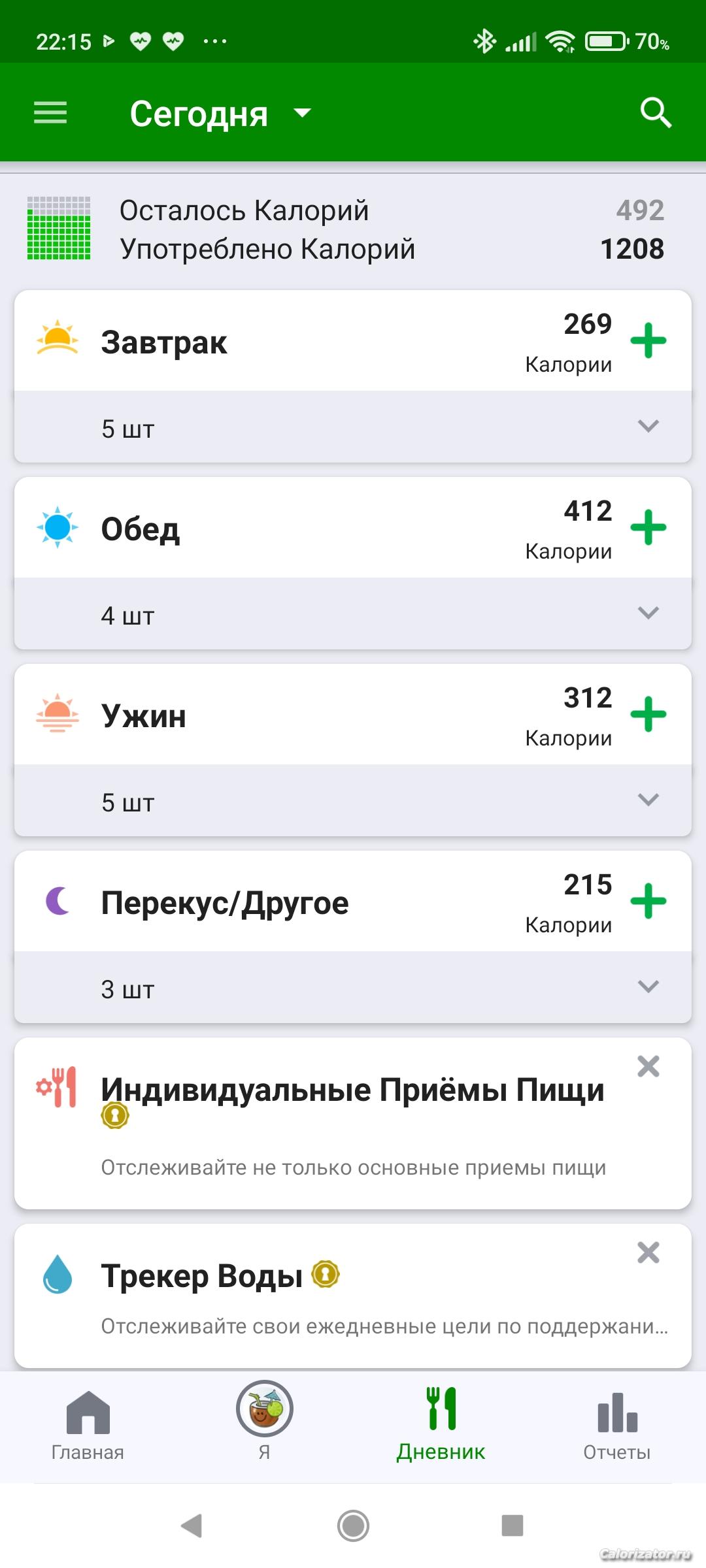
Task: Select the Дневник tab
Action: (x=441, y=1424)
